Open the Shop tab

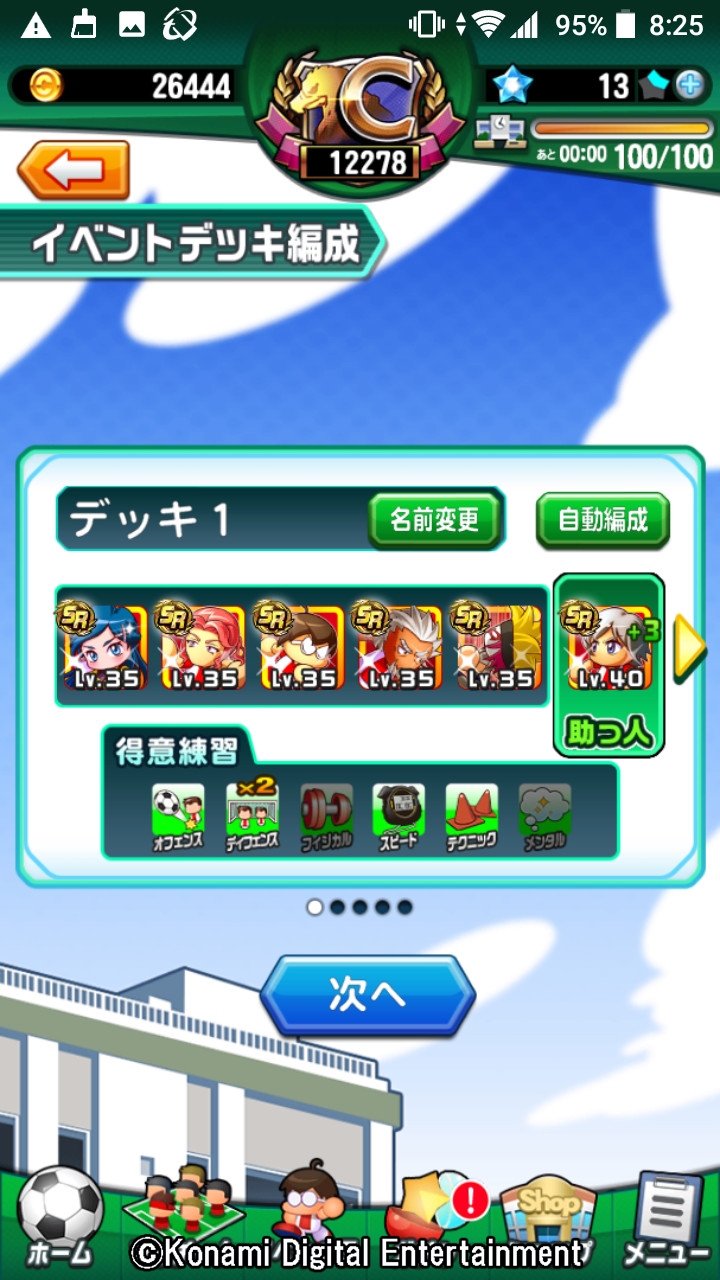[546, 1215]
